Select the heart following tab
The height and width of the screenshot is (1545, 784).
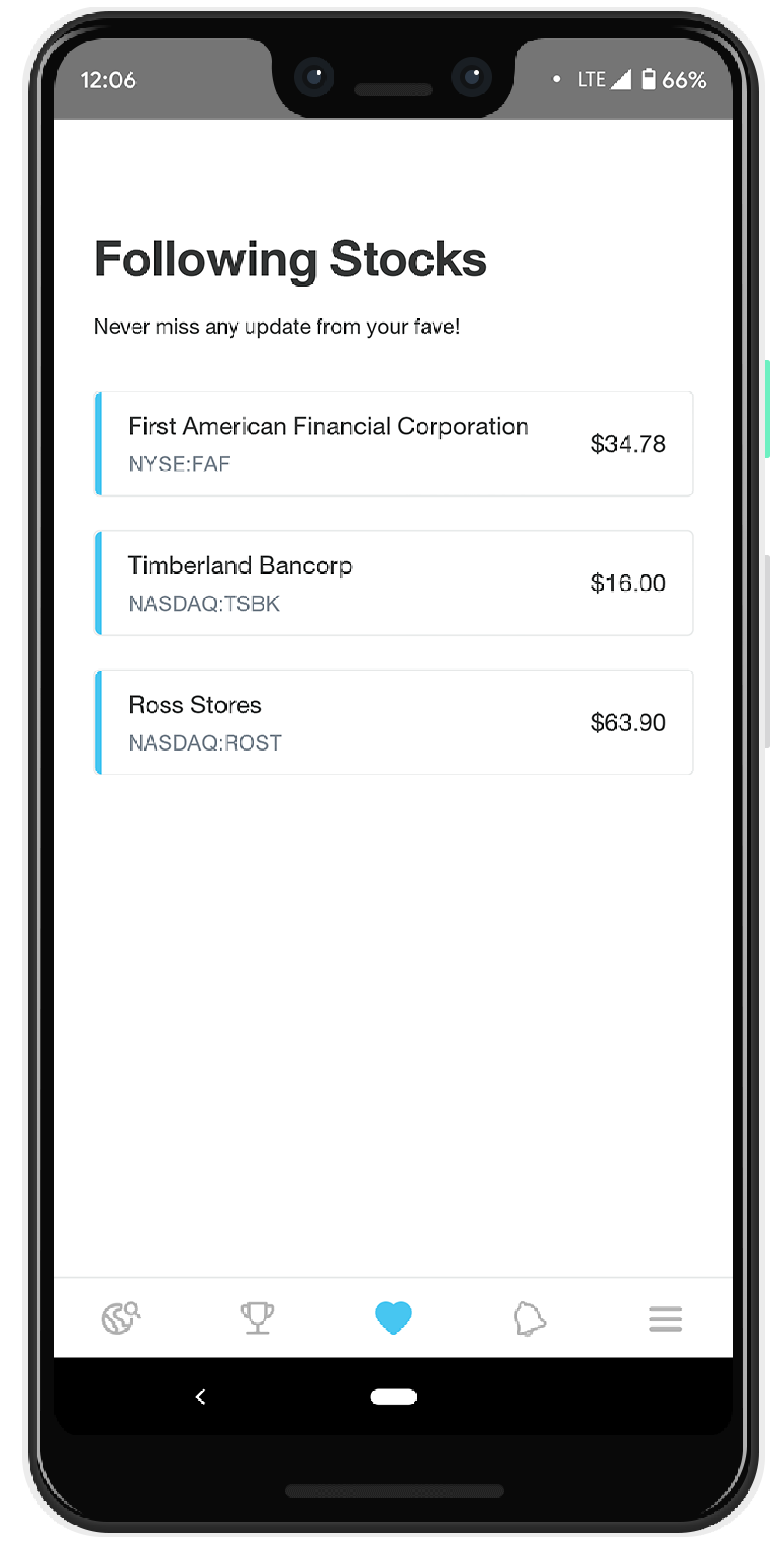coord(393,1318)
